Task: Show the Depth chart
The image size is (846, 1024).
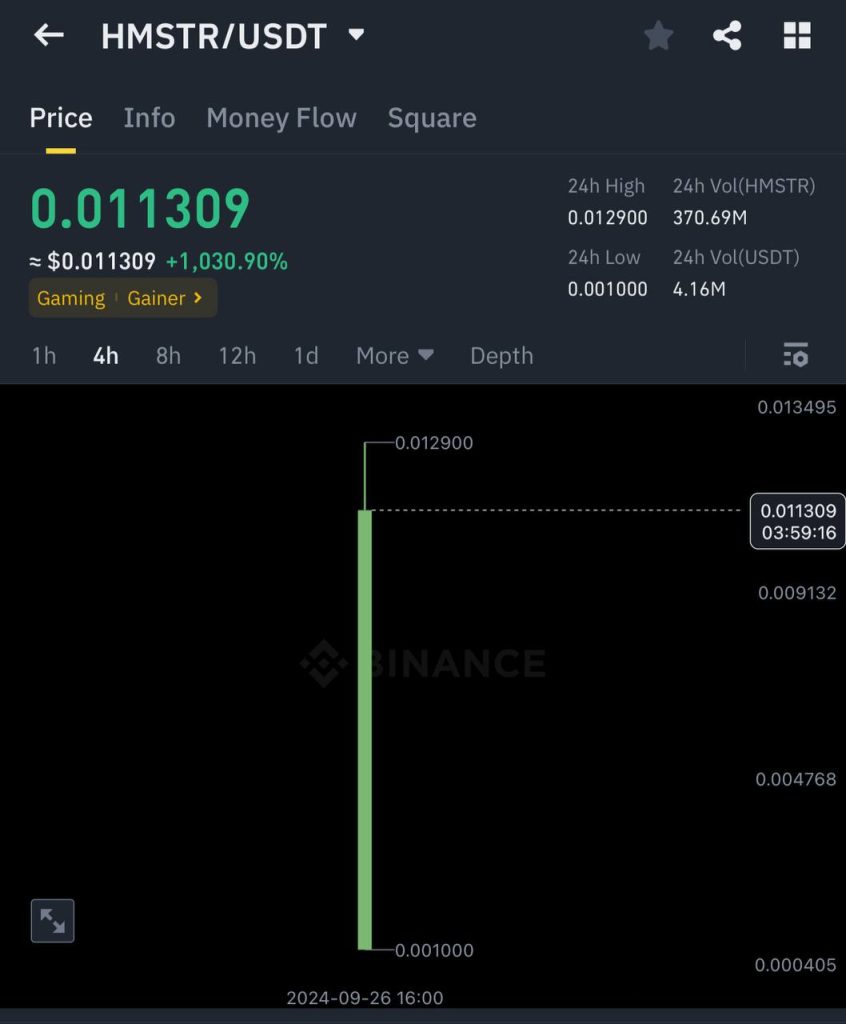Action: point(501,356)
